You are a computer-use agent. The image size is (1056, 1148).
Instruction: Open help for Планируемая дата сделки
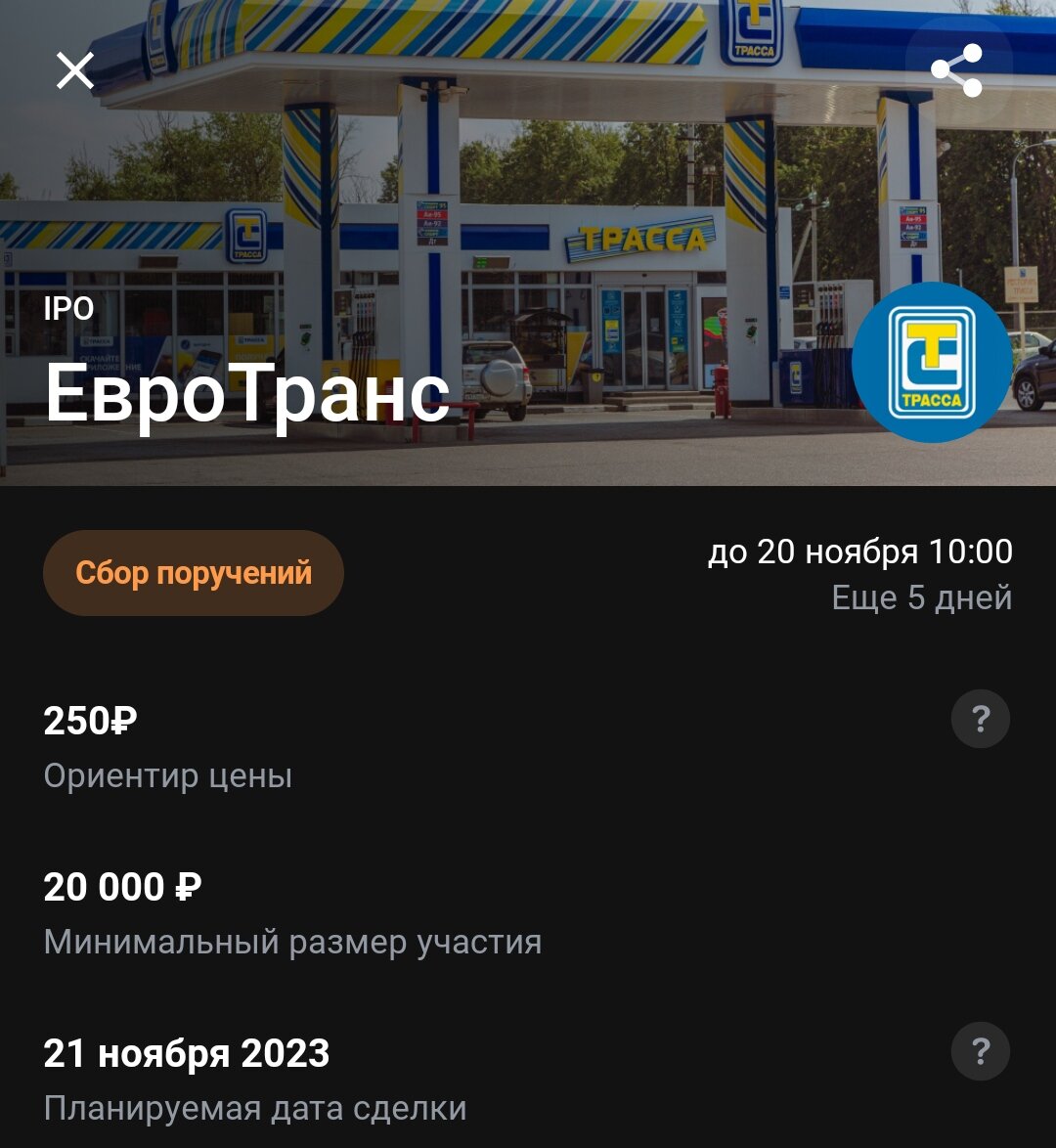980,1052
